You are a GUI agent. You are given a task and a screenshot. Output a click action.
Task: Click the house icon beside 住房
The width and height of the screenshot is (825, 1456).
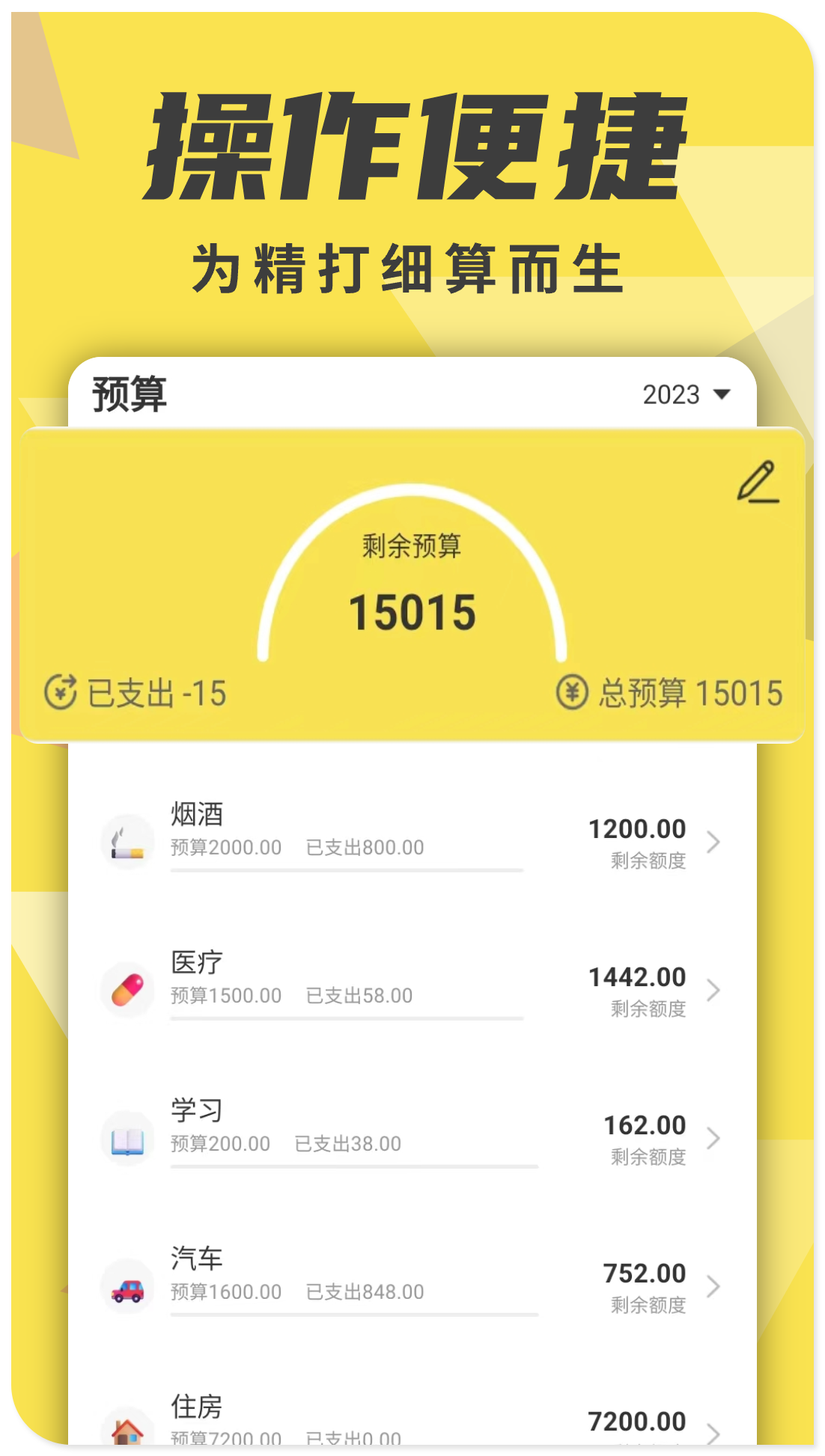point(128,1433)
